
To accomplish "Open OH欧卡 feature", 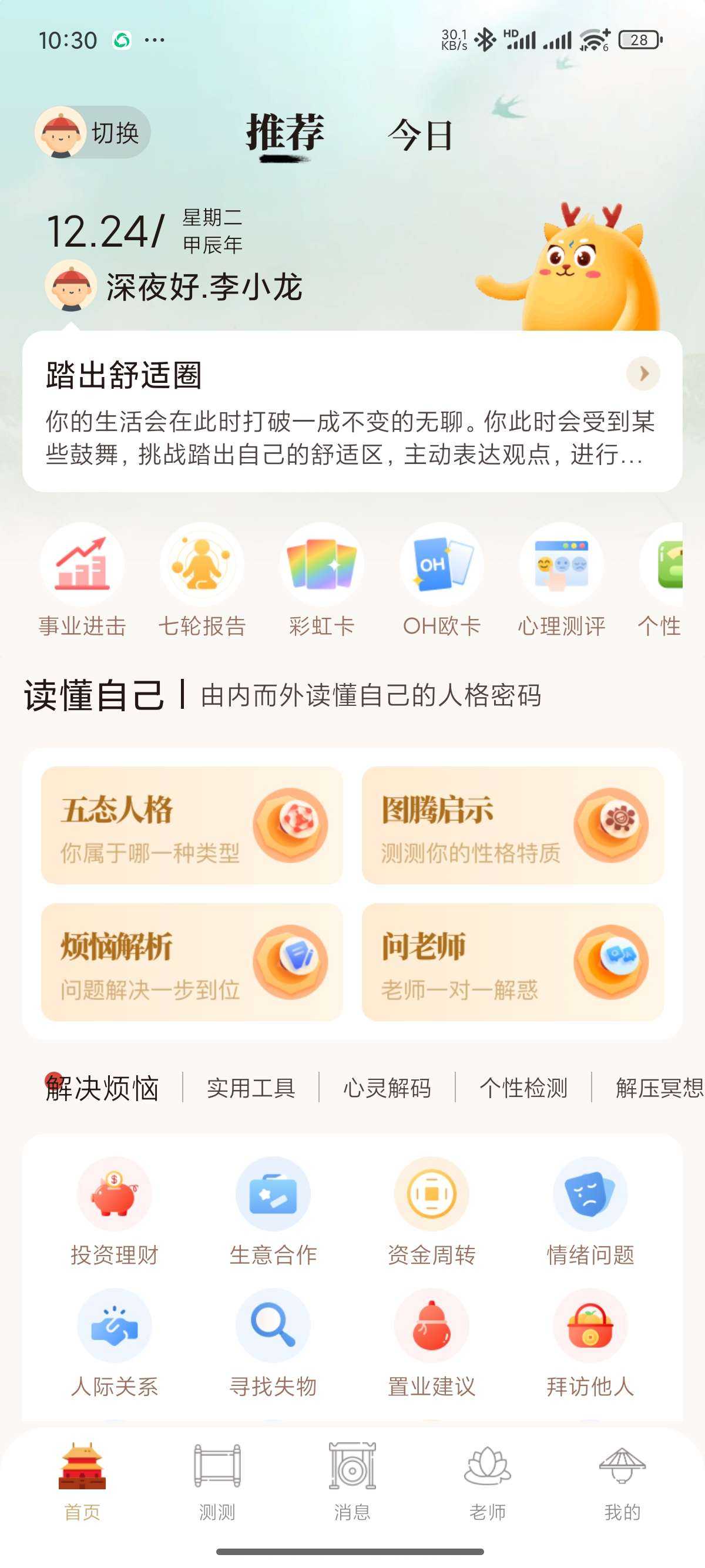I will click(441, 580).
